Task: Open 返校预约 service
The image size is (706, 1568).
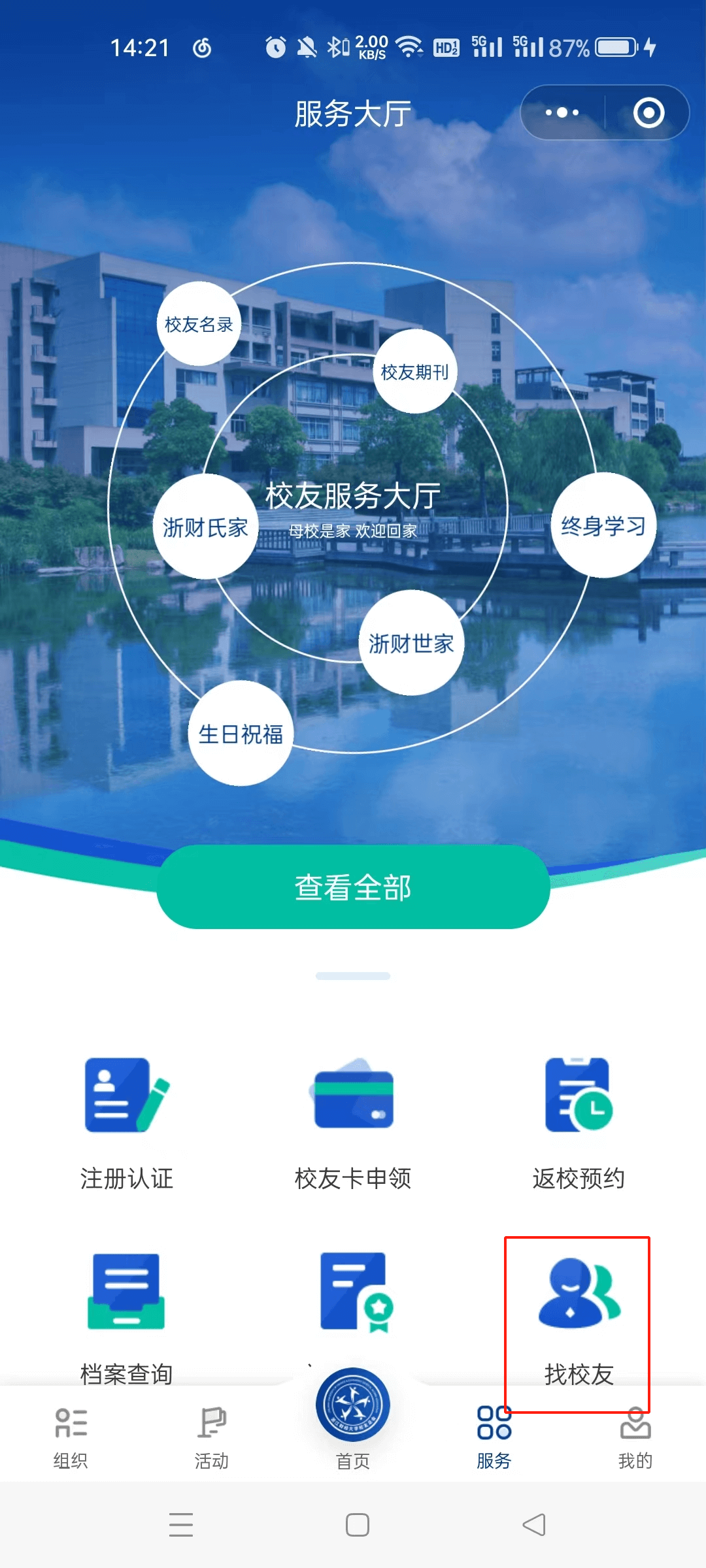Action: 579,1120
